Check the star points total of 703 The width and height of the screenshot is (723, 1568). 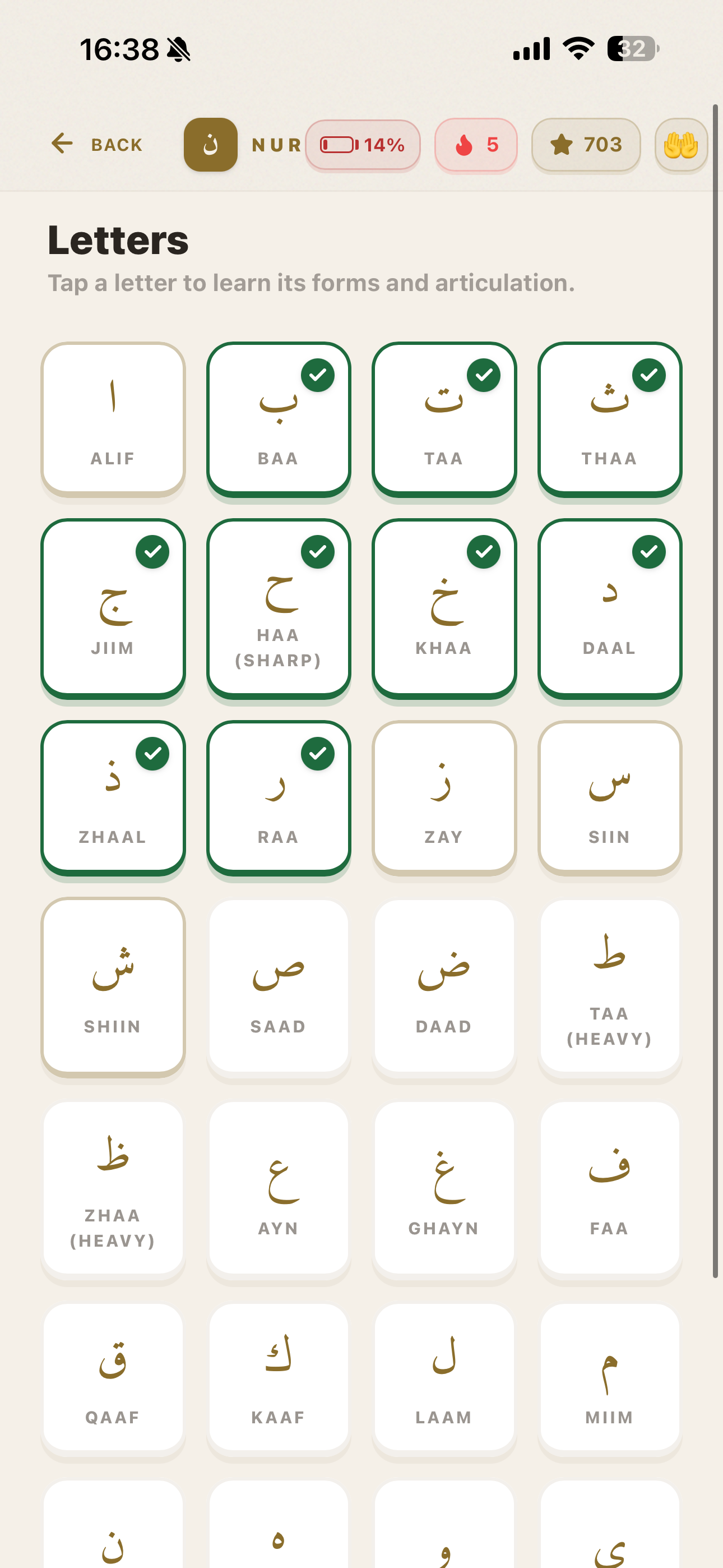tap(585, 145)
